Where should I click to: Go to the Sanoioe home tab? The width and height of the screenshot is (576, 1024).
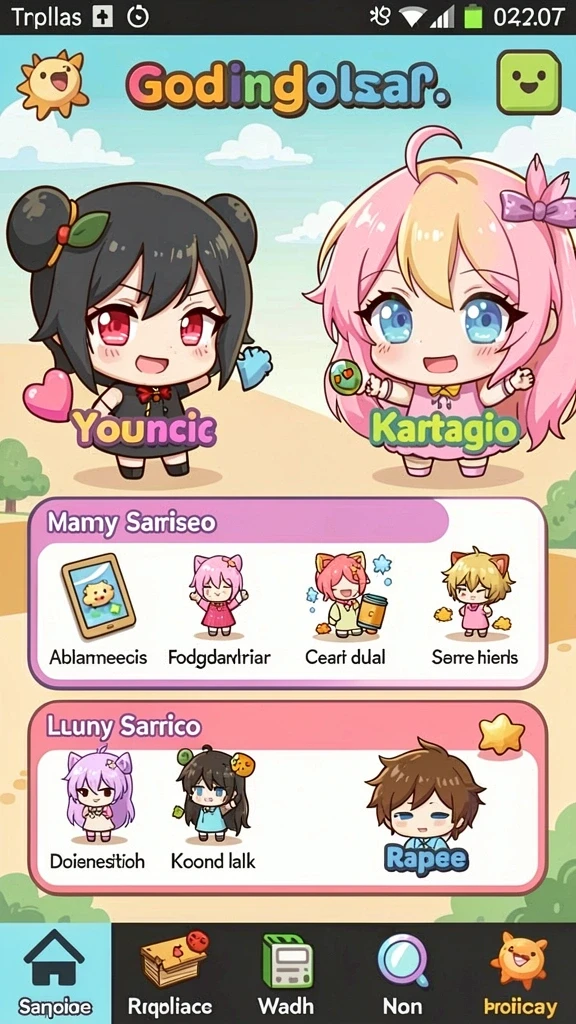point(56,974)
